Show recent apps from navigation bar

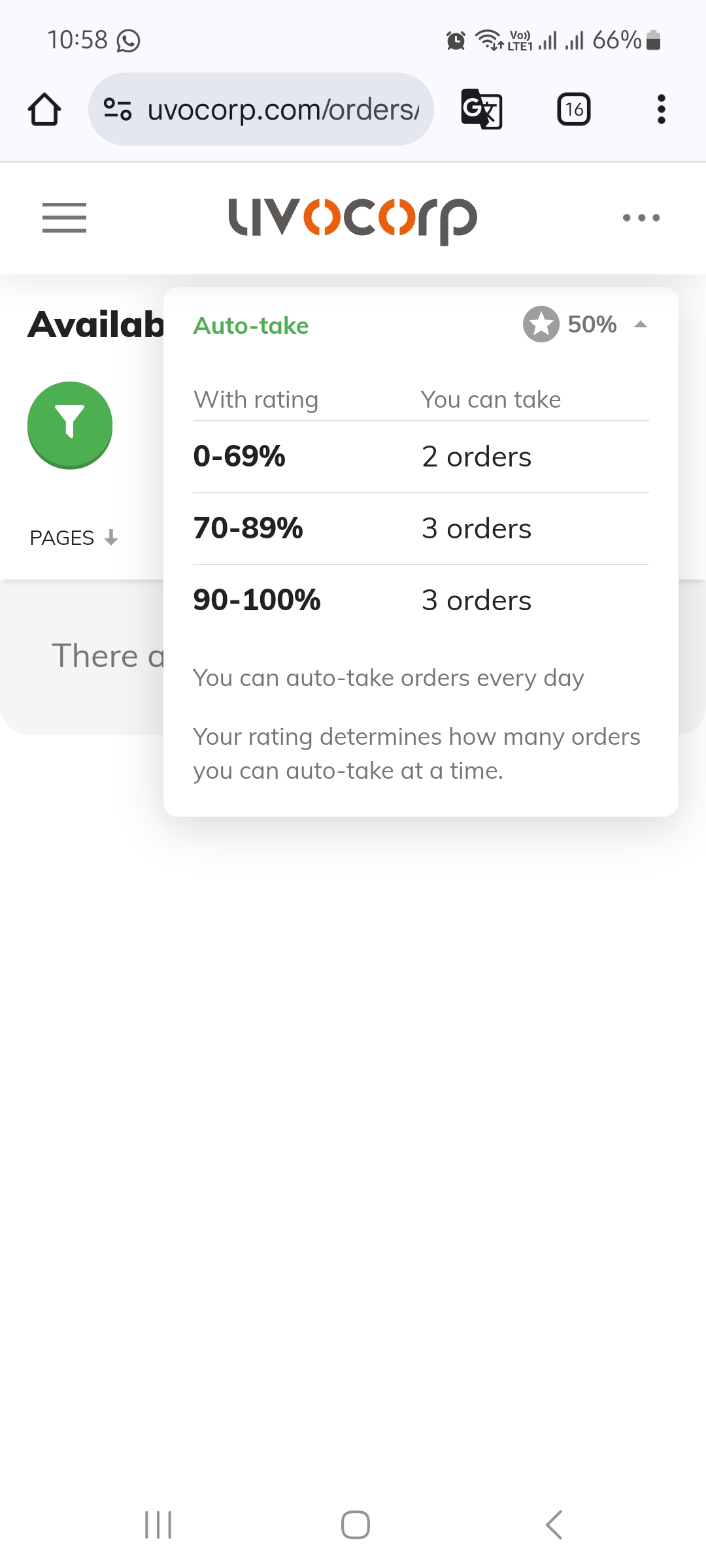pos(158,1525)
